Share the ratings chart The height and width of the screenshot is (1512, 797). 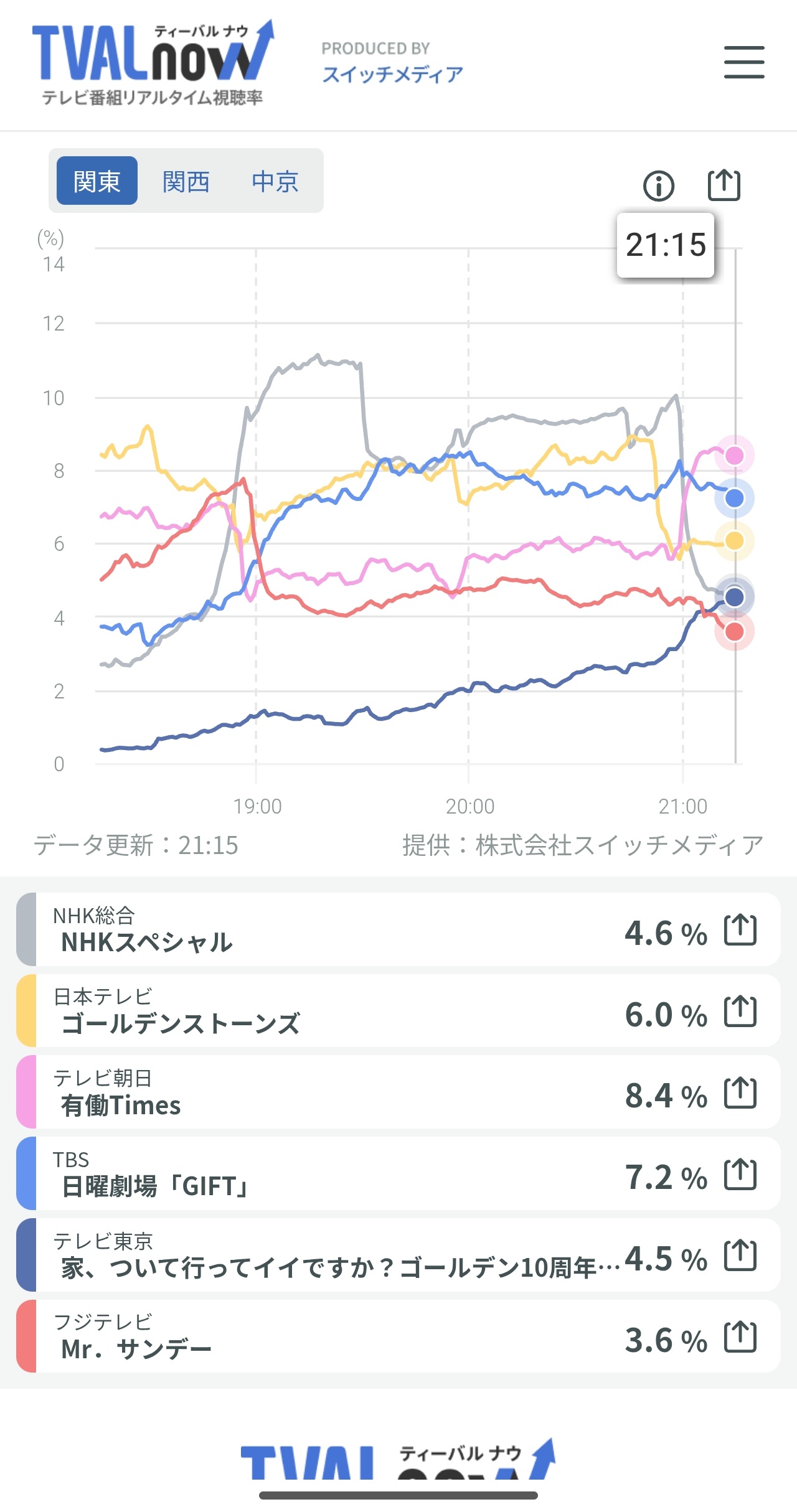pyautogui.click(x=724, y=185)
